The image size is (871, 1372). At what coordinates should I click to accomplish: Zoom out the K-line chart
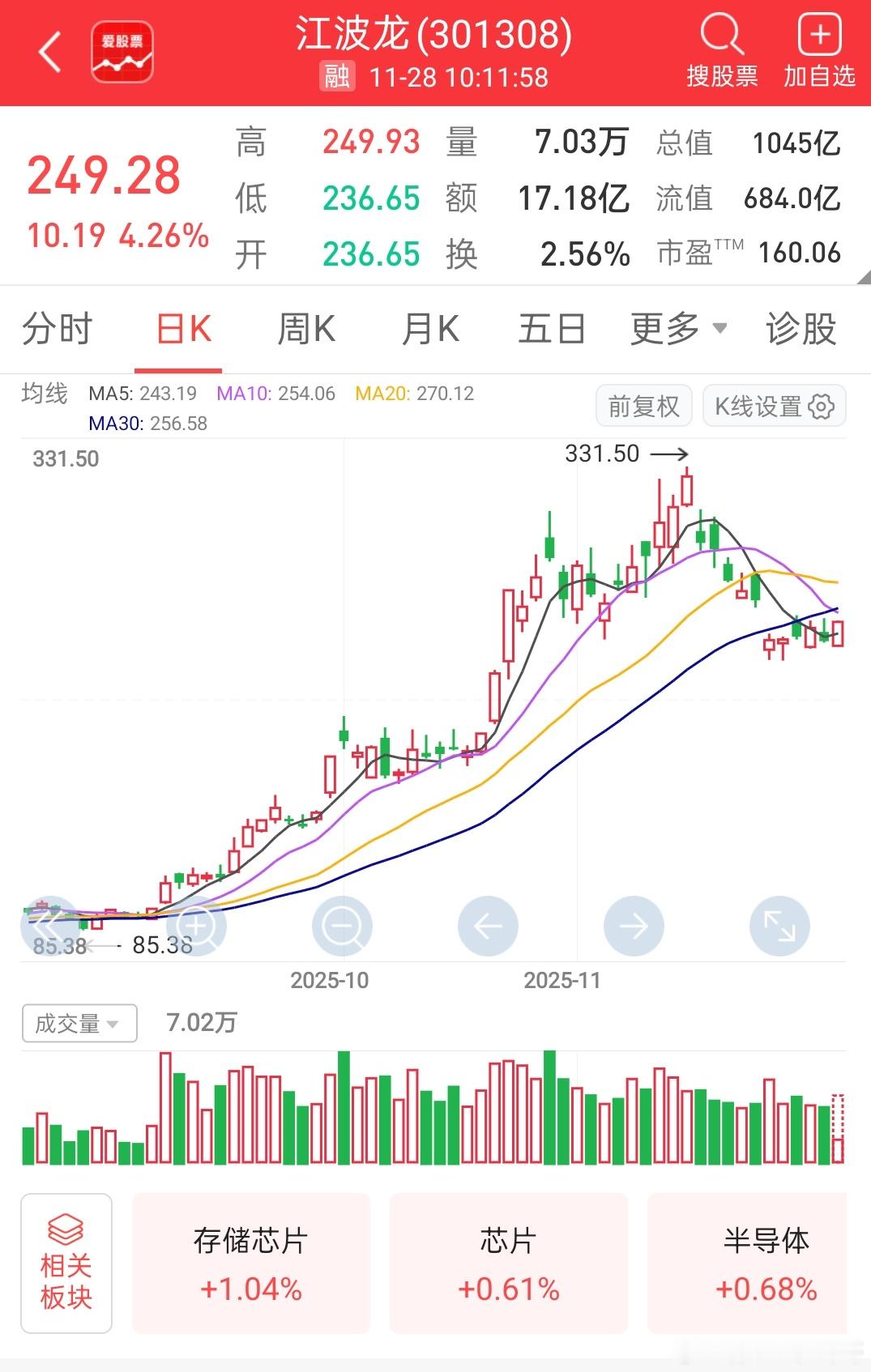click(x=342, y=926)
